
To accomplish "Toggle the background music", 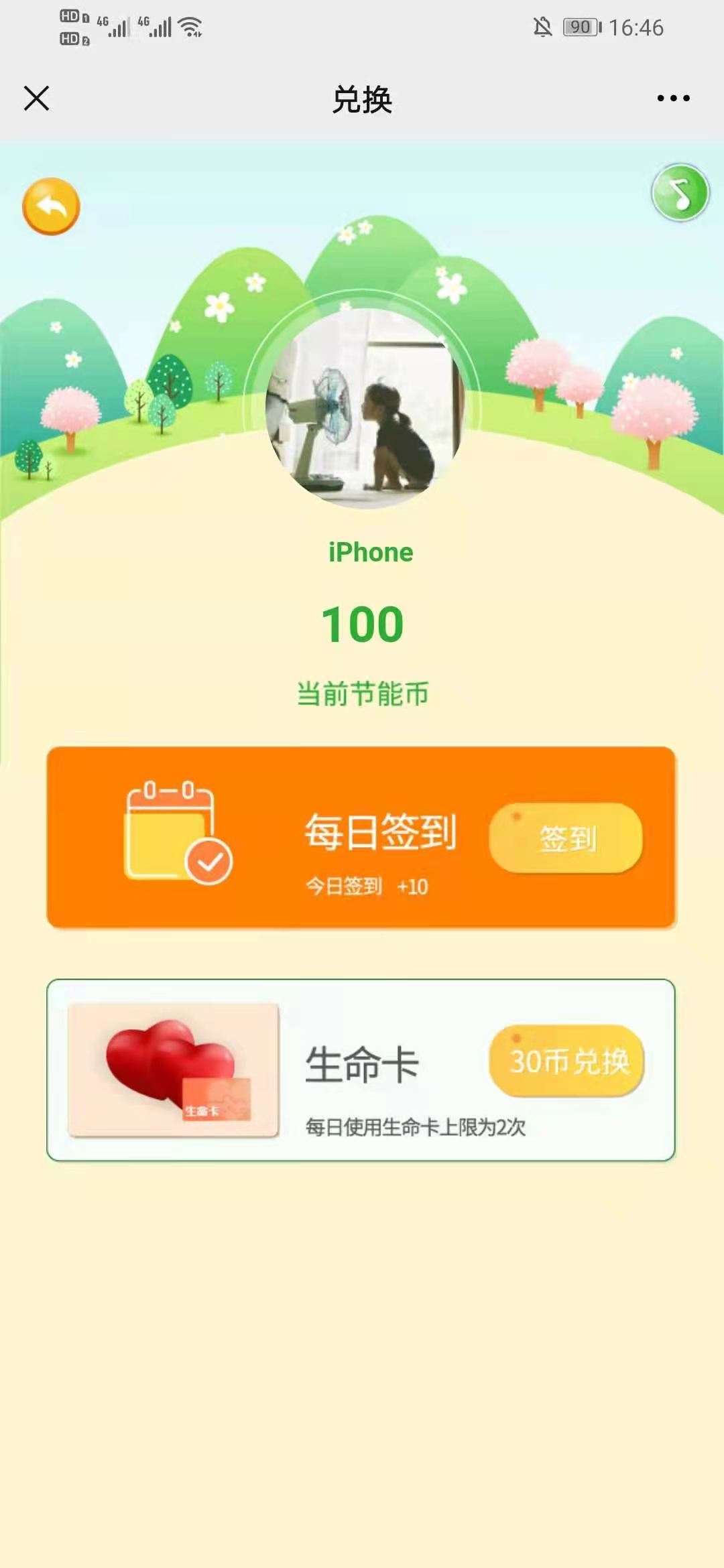I will pos(680,193).
